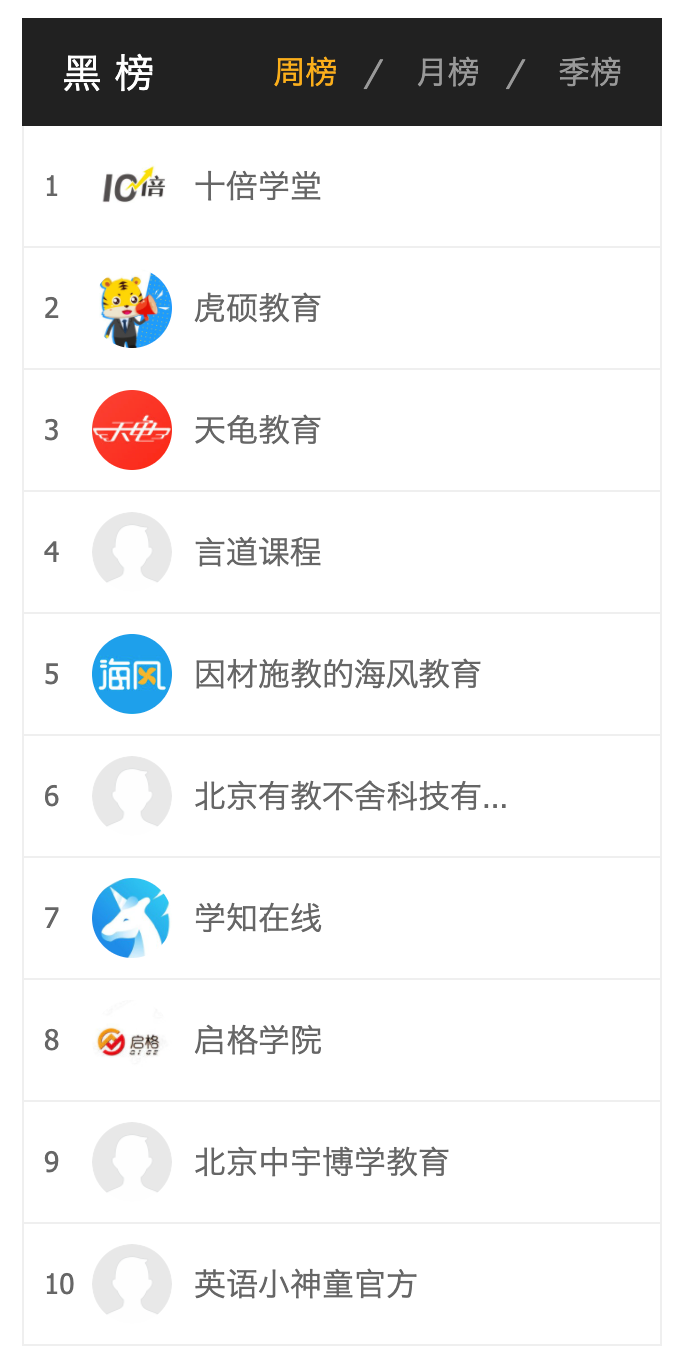Open 十倍学堂 ranked first

tap(342, 186)
